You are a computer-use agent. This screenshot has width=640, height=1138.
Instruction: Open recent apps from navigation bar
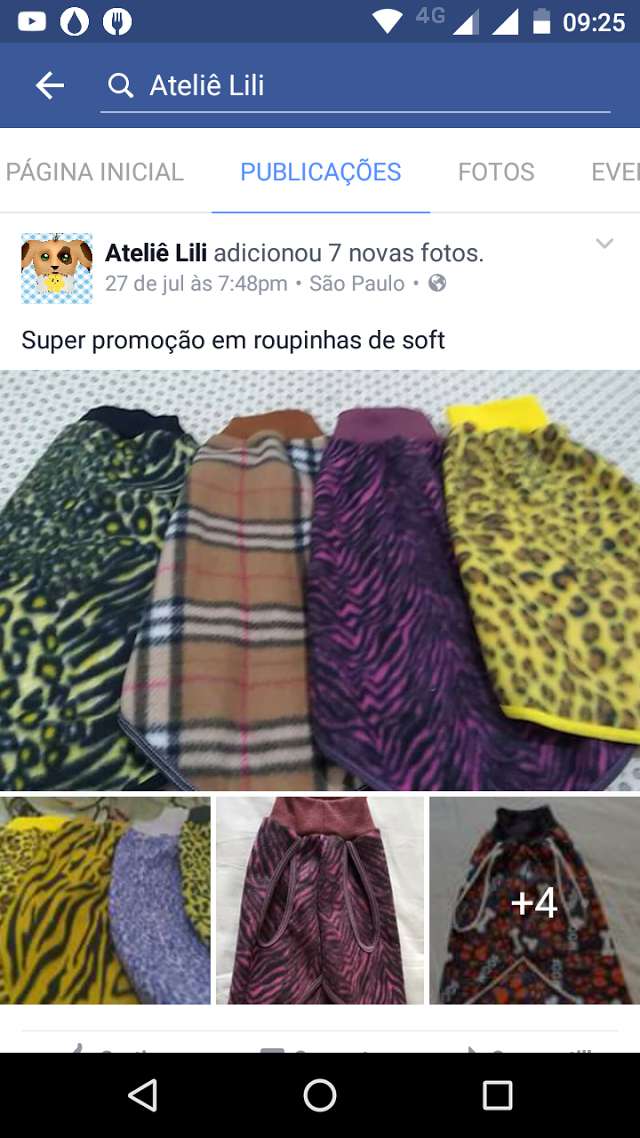497,1095
